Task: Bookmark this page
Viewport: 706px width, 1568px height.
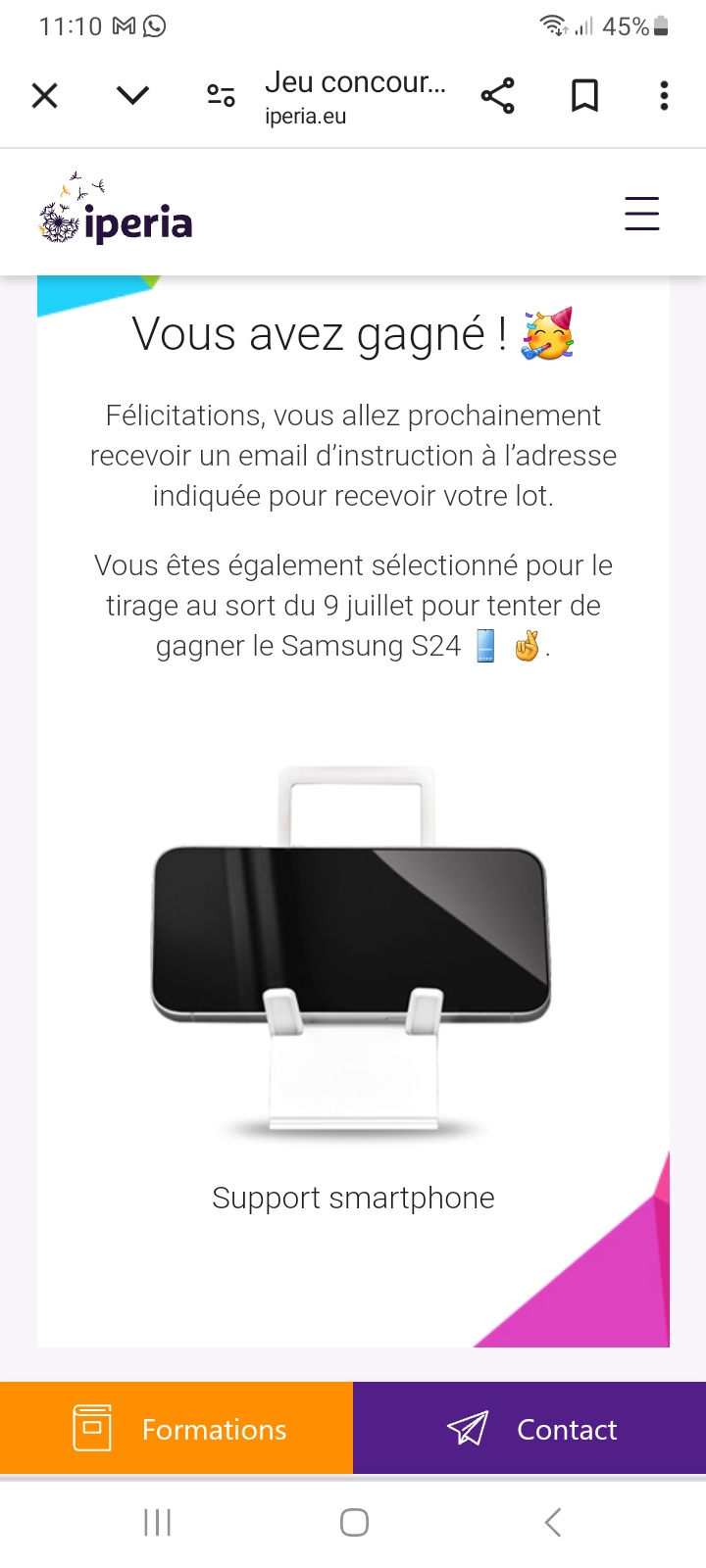Action: (584, 96)
